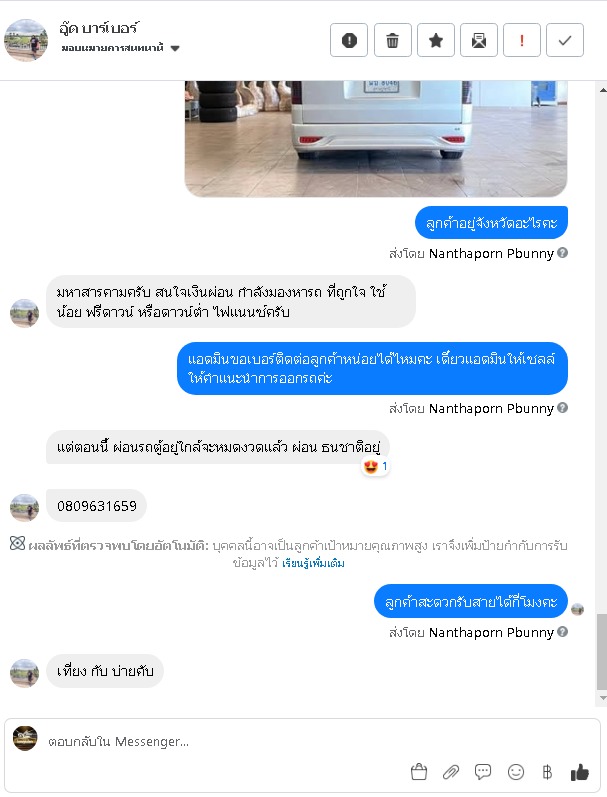View the heart-eyes reaction on the message
Screen dimensions: 607x797
point(376,466)
